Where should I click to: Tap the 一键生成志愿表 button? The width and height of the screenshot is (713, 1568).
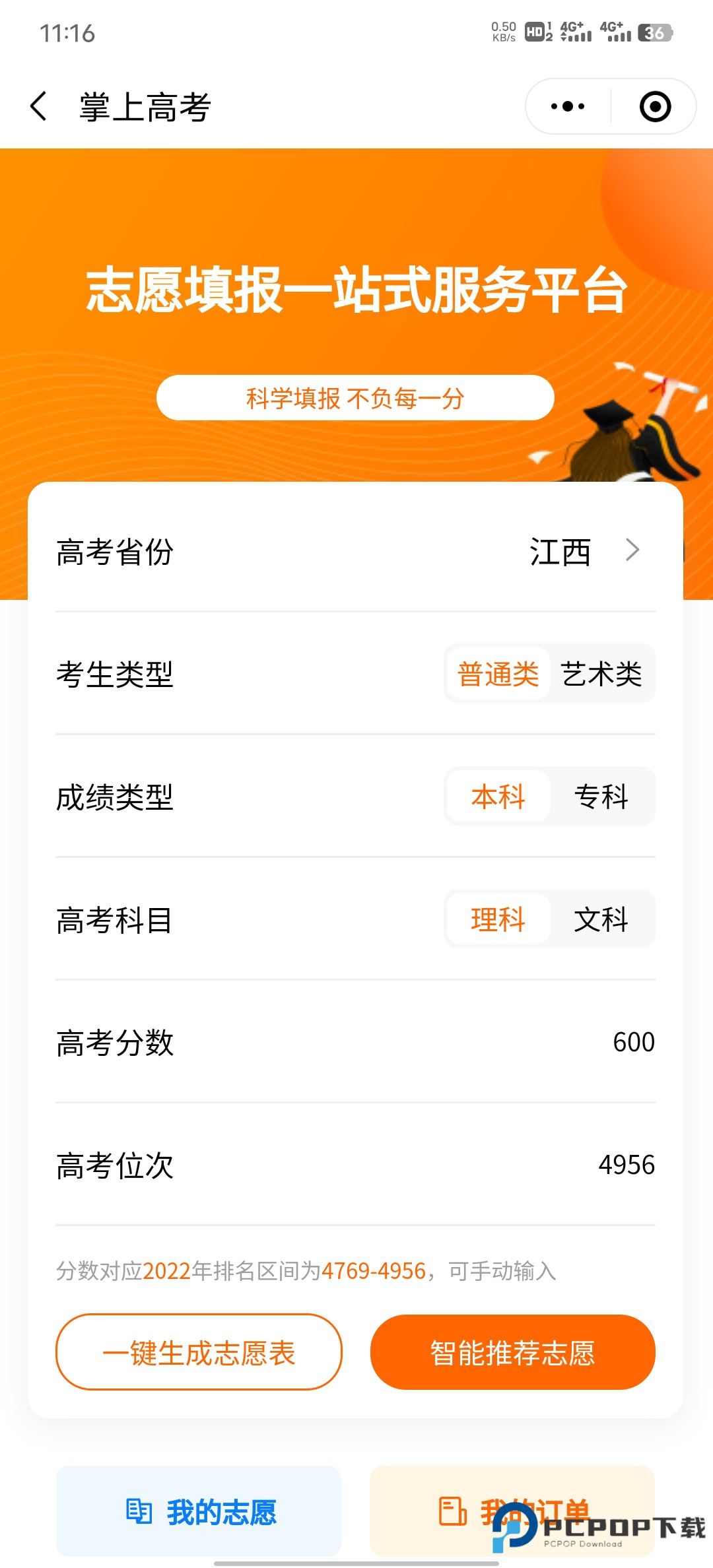pyautogui.click(x=199, y=1352)
